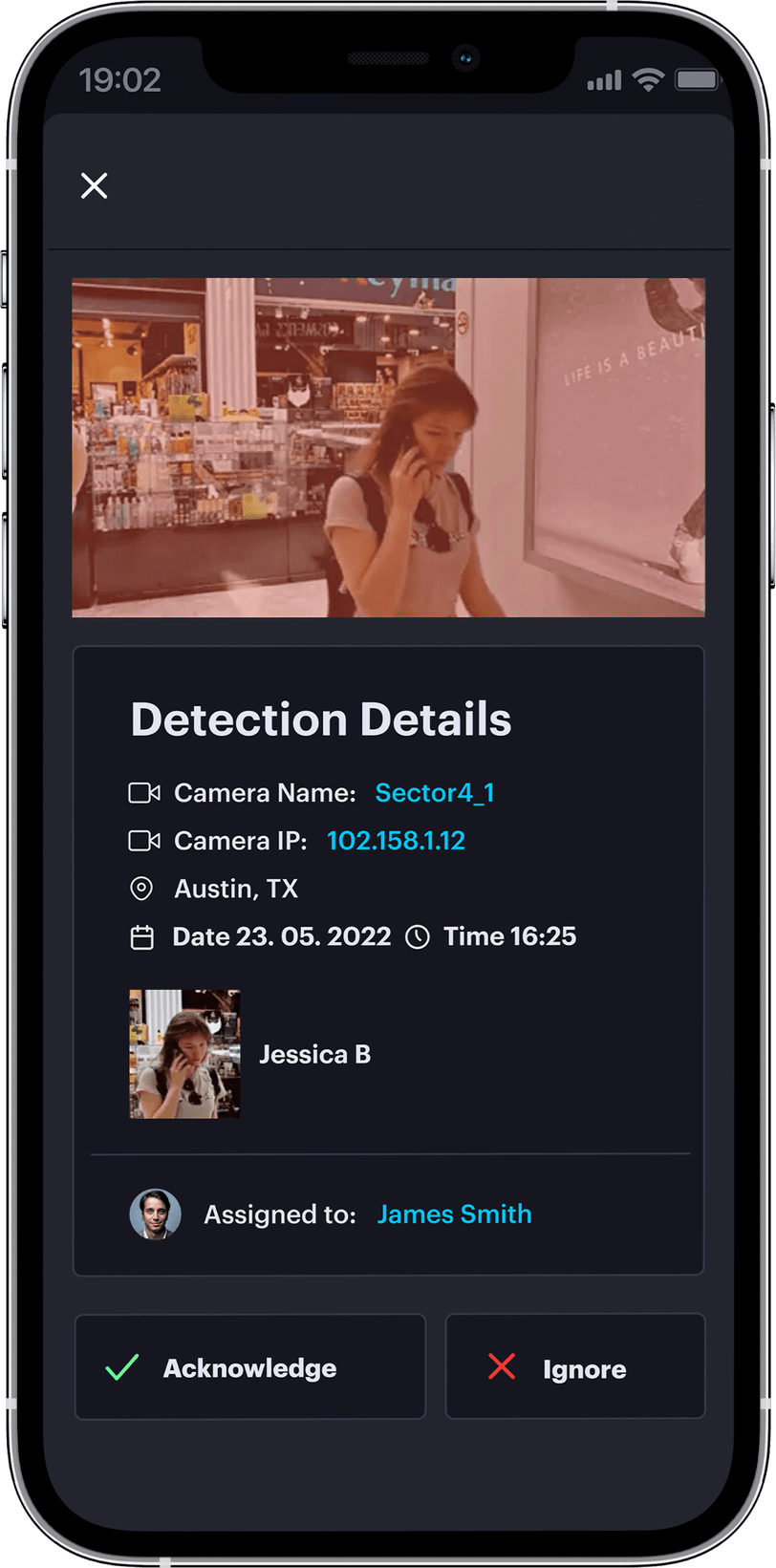The height and width of the screenshot is (1568, 776).
Task: Close the detection details screen
Action: 94,185
